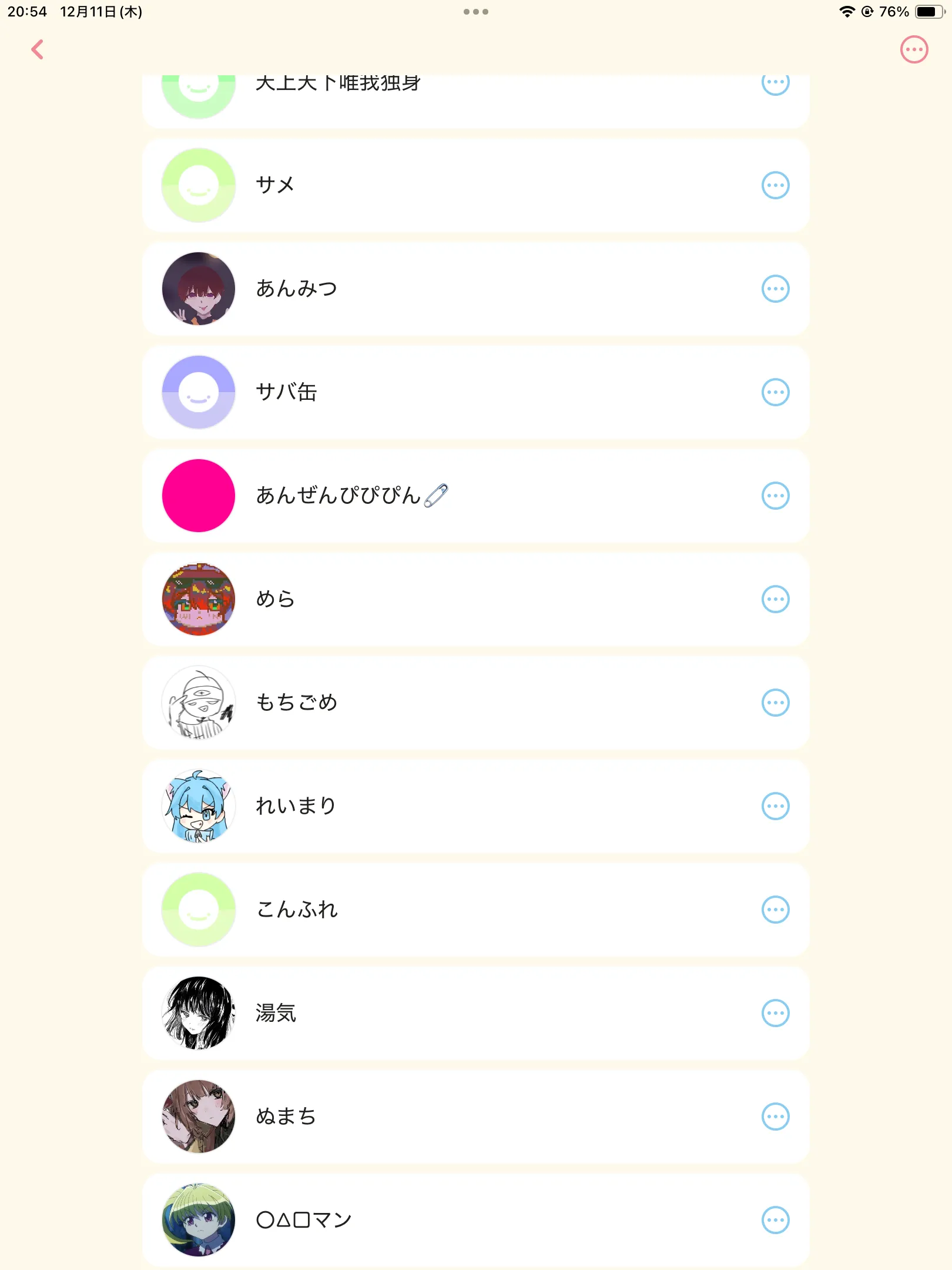This screenshot has width=952, height=1270.
Task: Open あんみつ's profile row
Action: 411,289
